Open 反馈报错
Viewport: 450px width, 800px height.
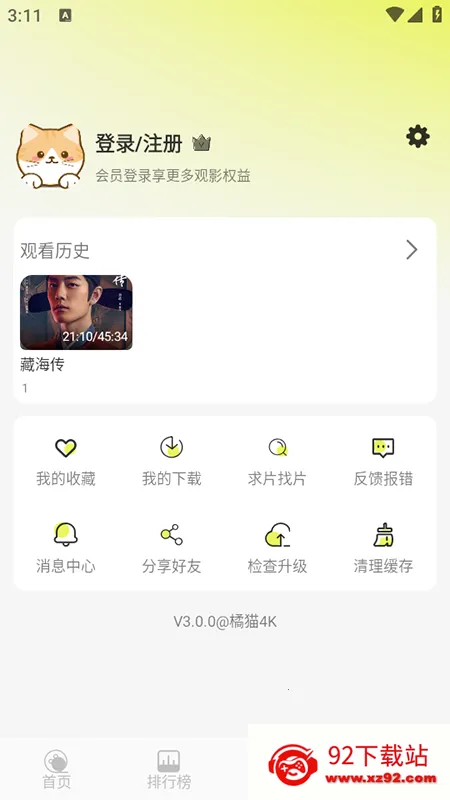point(383,461)
